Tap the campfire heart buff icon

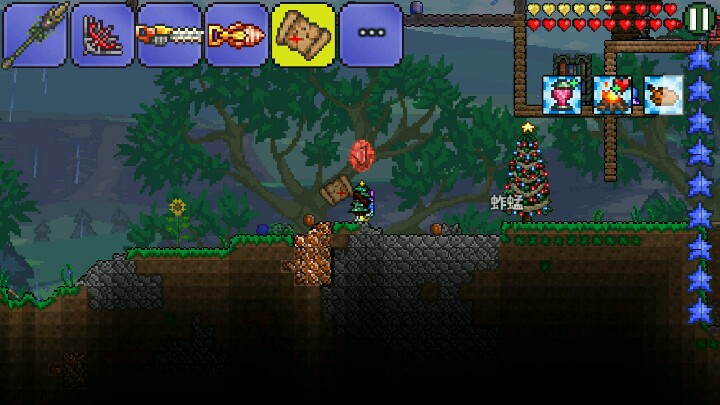[613, 95]
